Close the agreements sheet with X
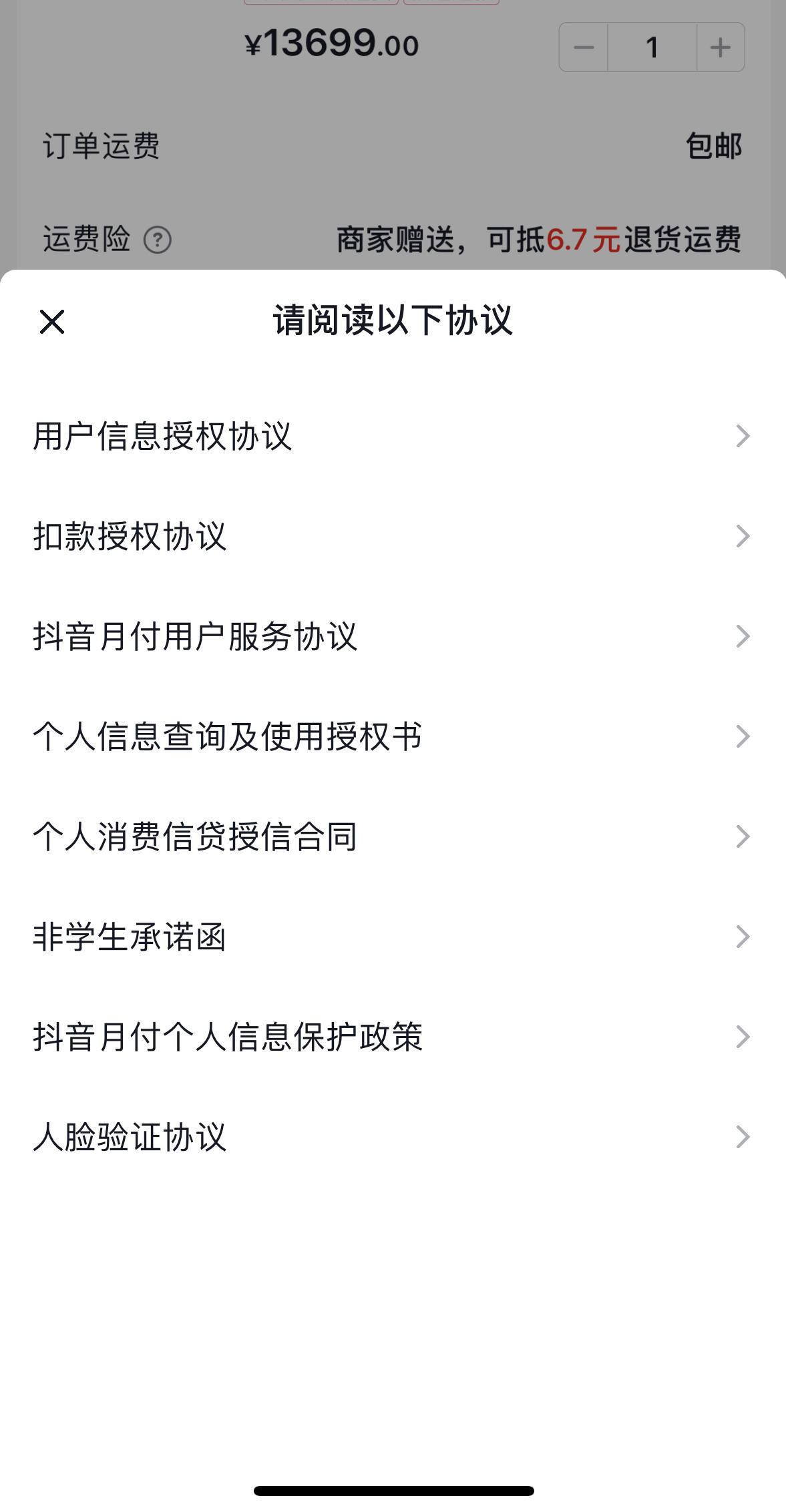 (x=52, y=322)
